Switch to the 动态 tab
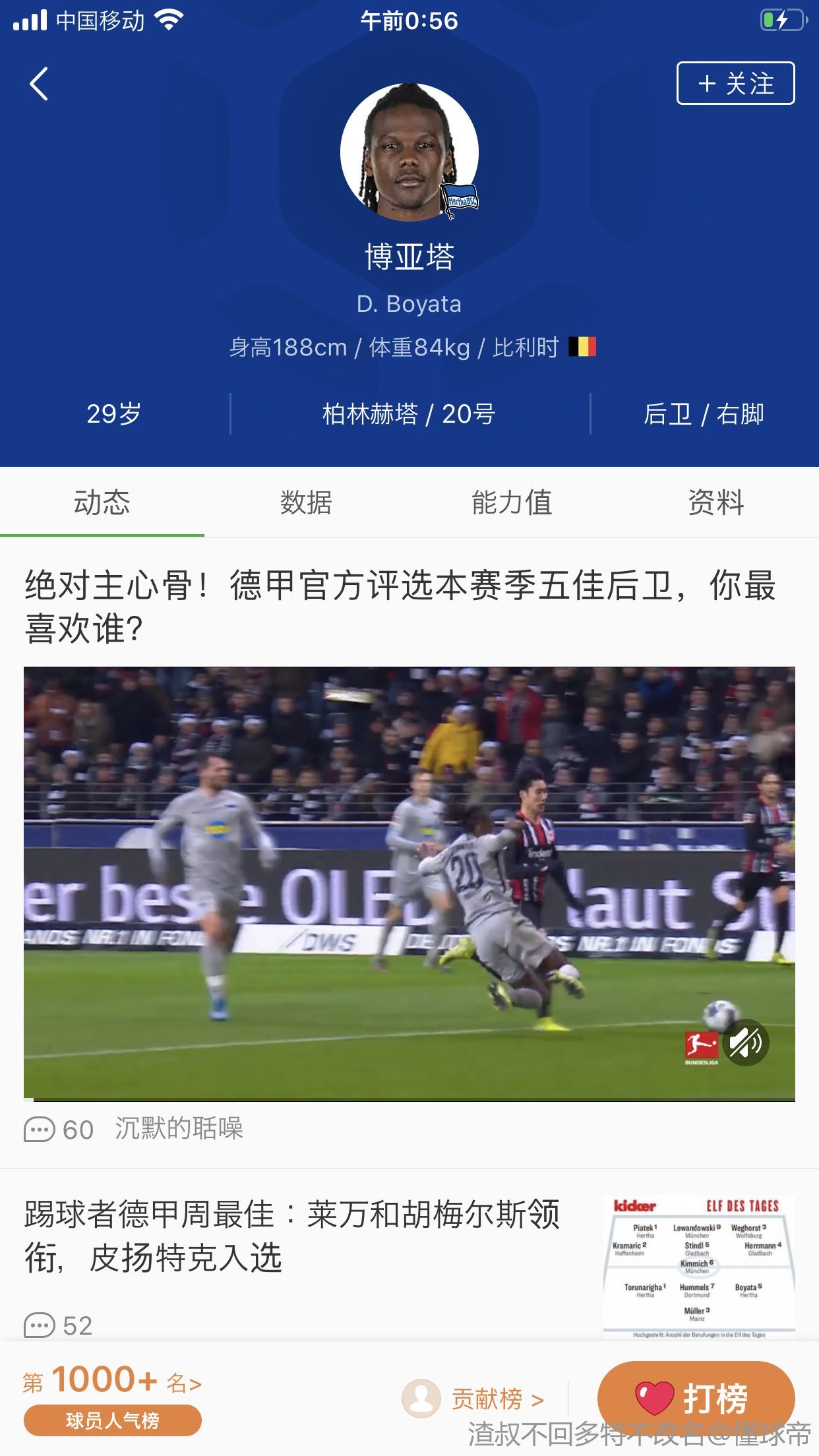 point(102,502)
